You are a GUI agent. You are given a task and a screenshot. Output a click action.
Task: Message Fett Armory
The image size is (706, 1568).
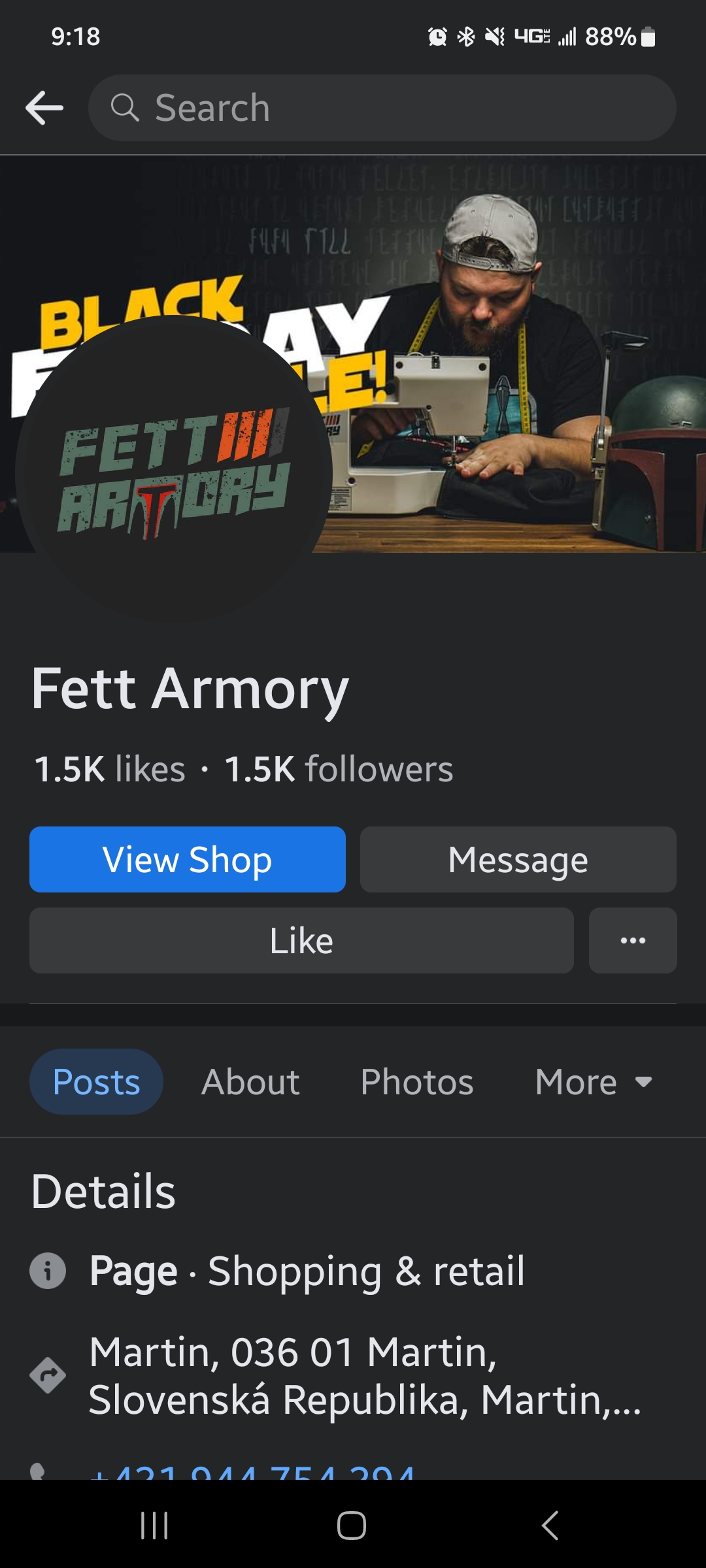518,859
